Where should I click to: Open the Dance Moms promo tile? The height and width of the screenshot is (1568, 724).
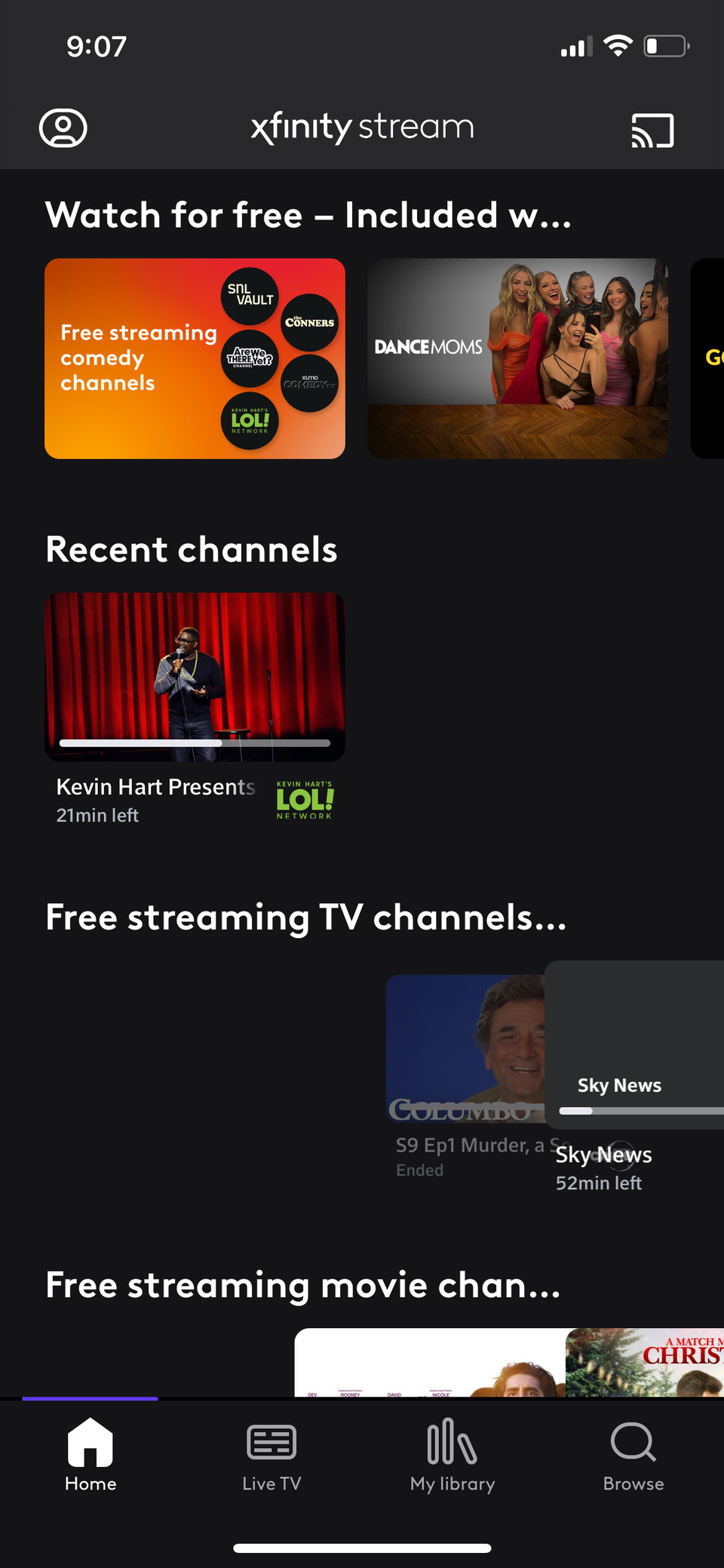coord(517,358)
